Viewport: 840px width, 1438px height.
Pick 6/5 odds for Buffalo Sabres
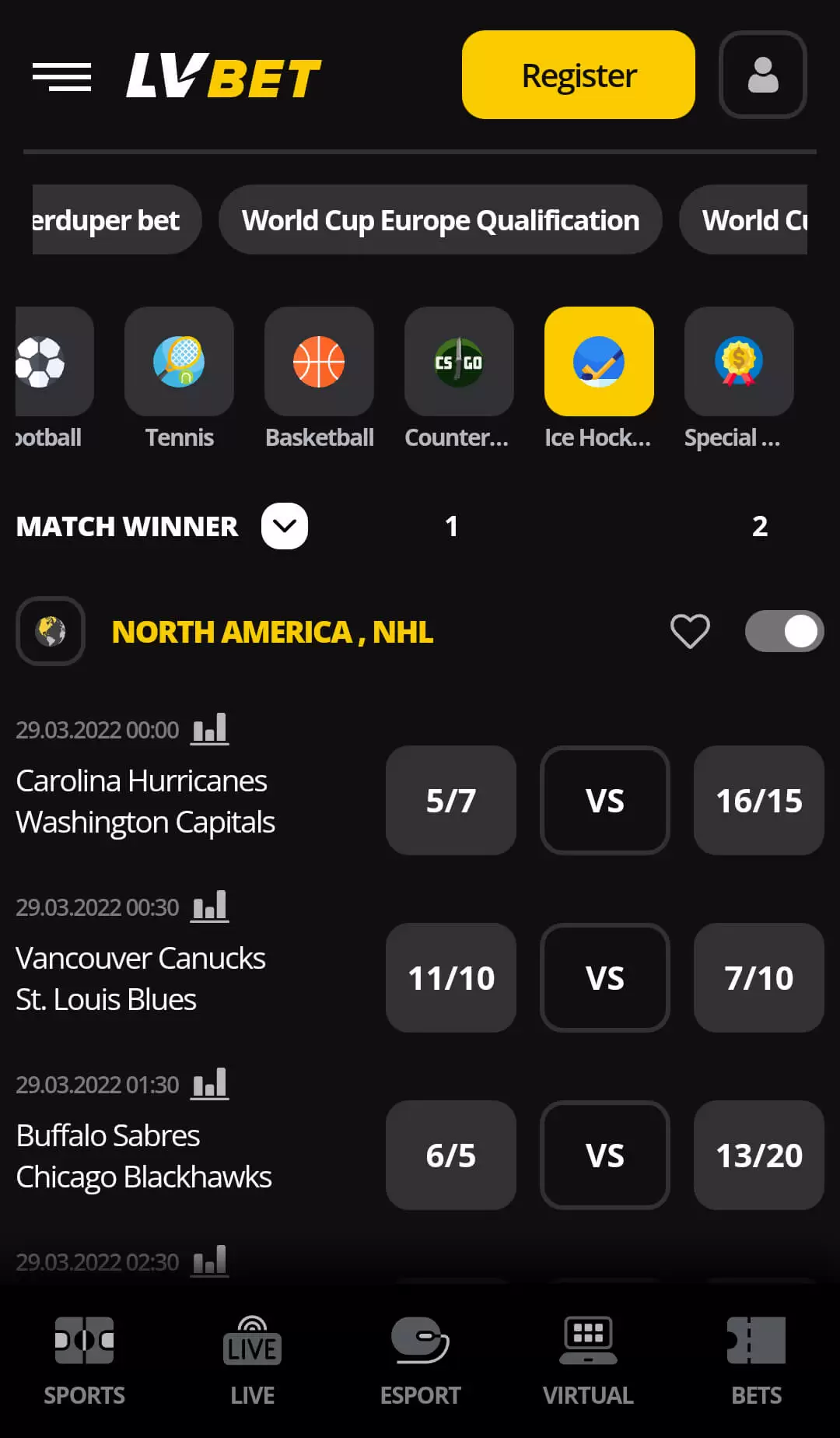[x=451, y=1156]
